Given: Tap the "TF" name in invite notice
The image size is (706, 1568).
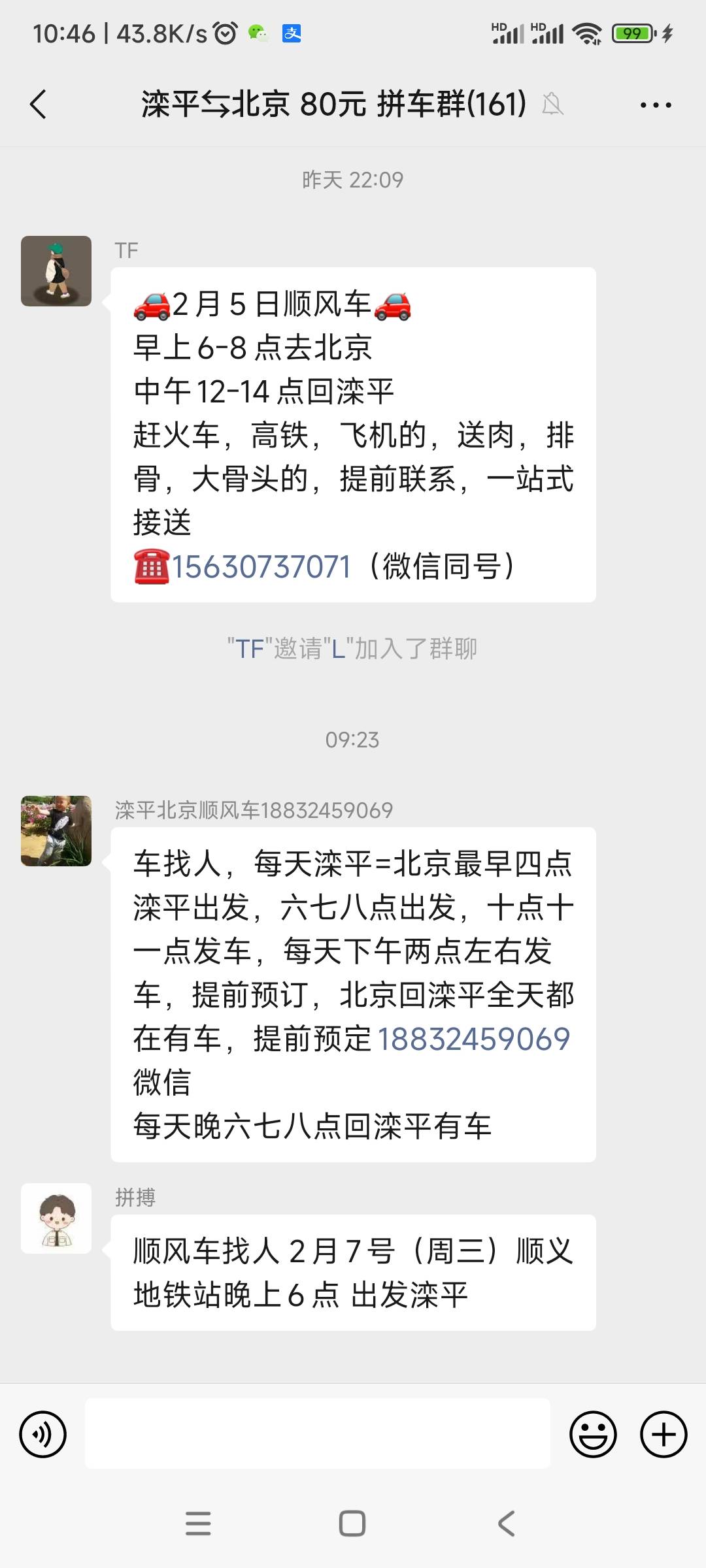Looking at the screenshot, I should coord(250,649).
